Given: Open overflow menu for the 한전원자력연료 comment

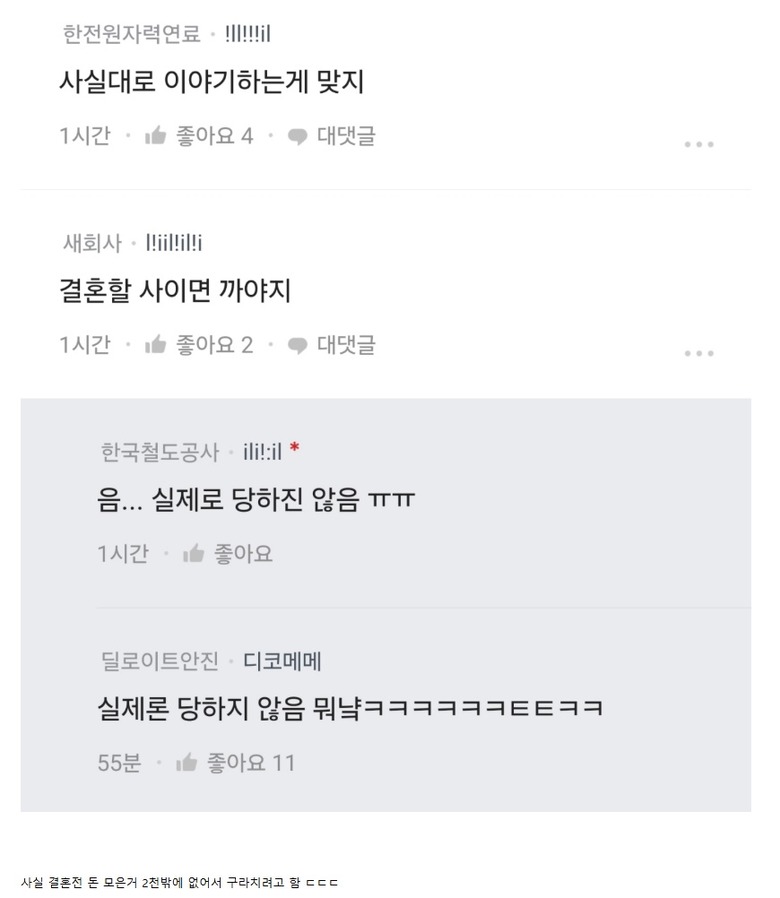Looking at the screenshot, I should pos(699,145).
